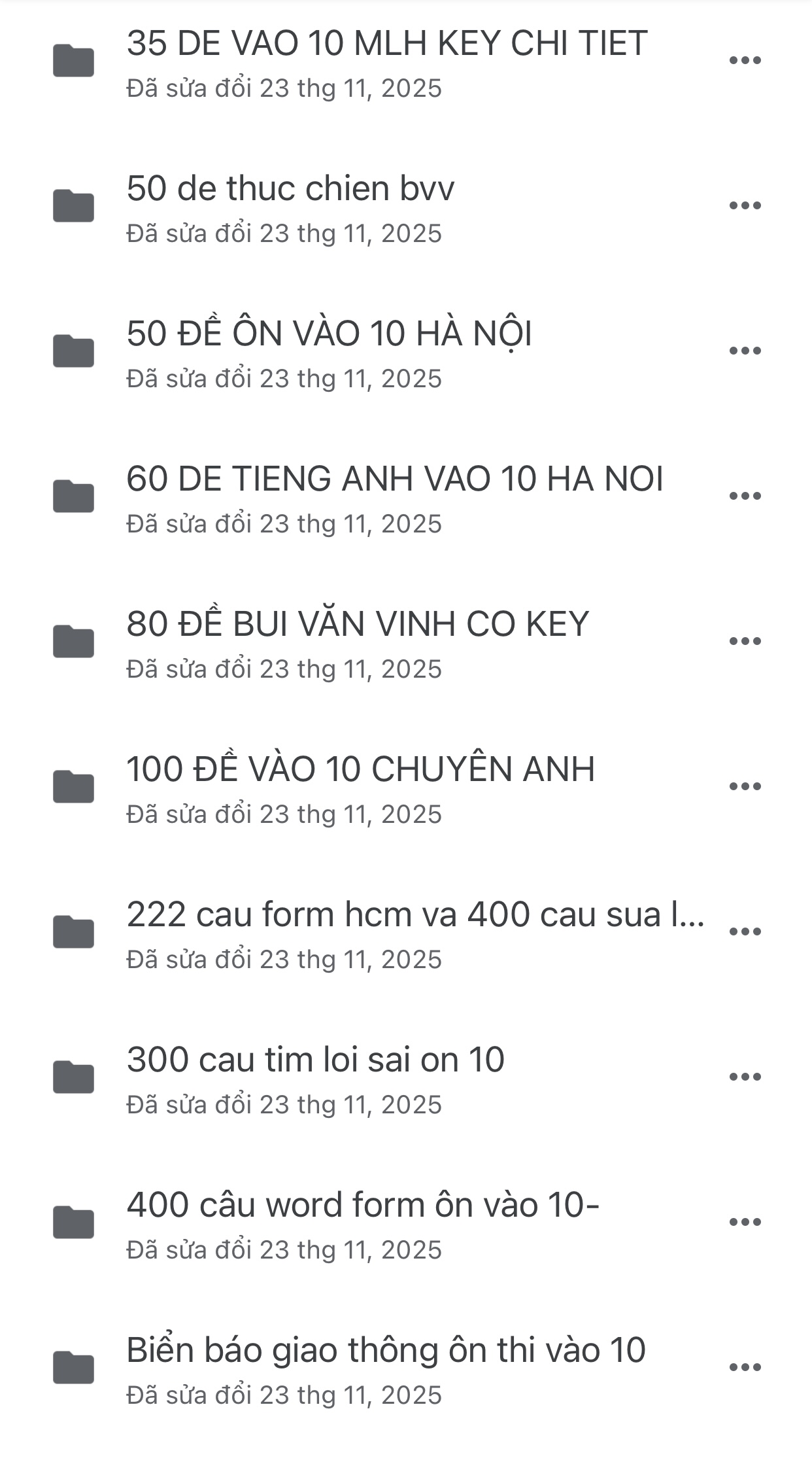
Task: Open folder 80 ĐỀ BUI VĂN VINH CO KEY
Action: [358, 625]
